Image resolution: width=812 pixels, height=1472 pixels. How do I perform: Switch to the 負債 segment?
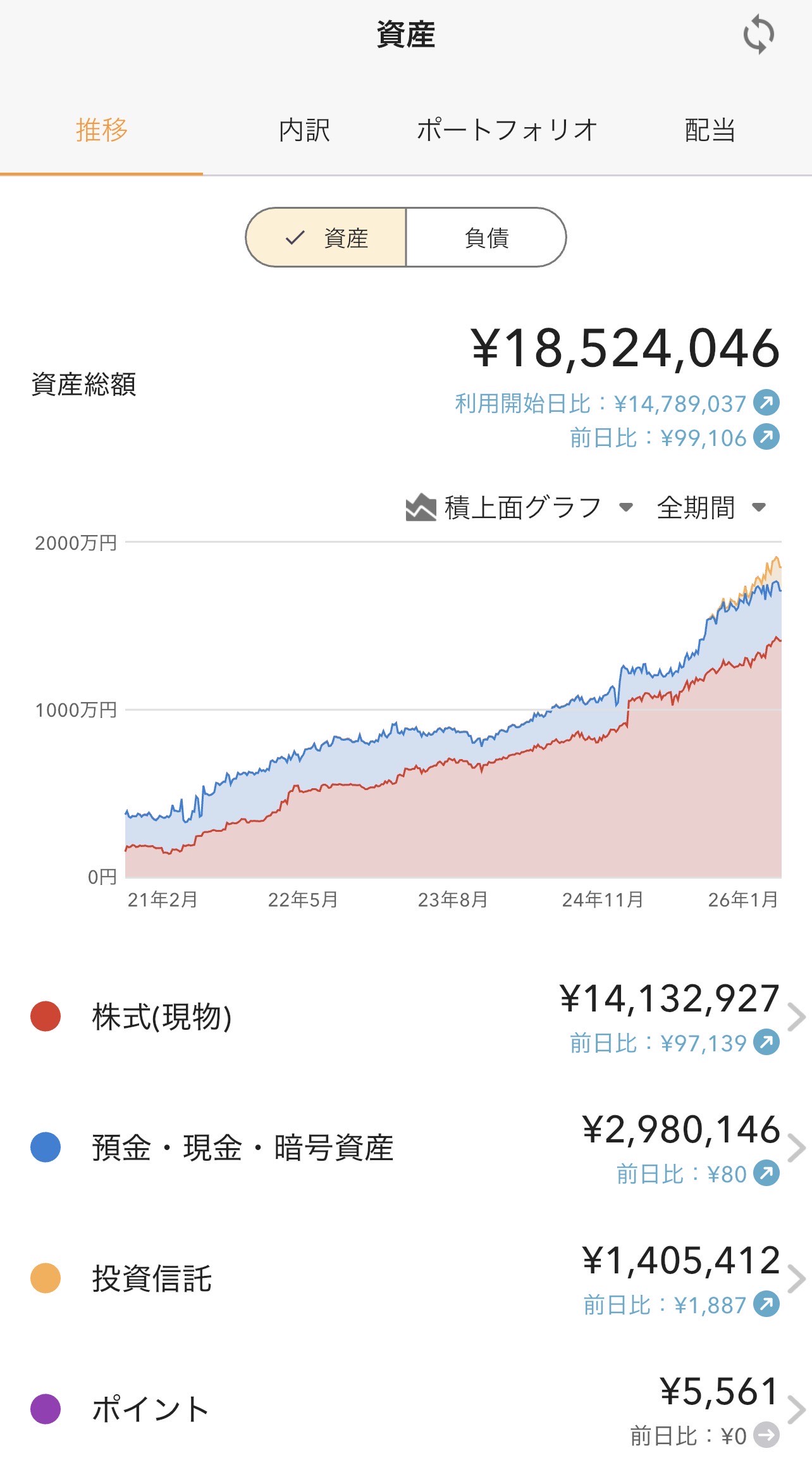click(486, 238)
